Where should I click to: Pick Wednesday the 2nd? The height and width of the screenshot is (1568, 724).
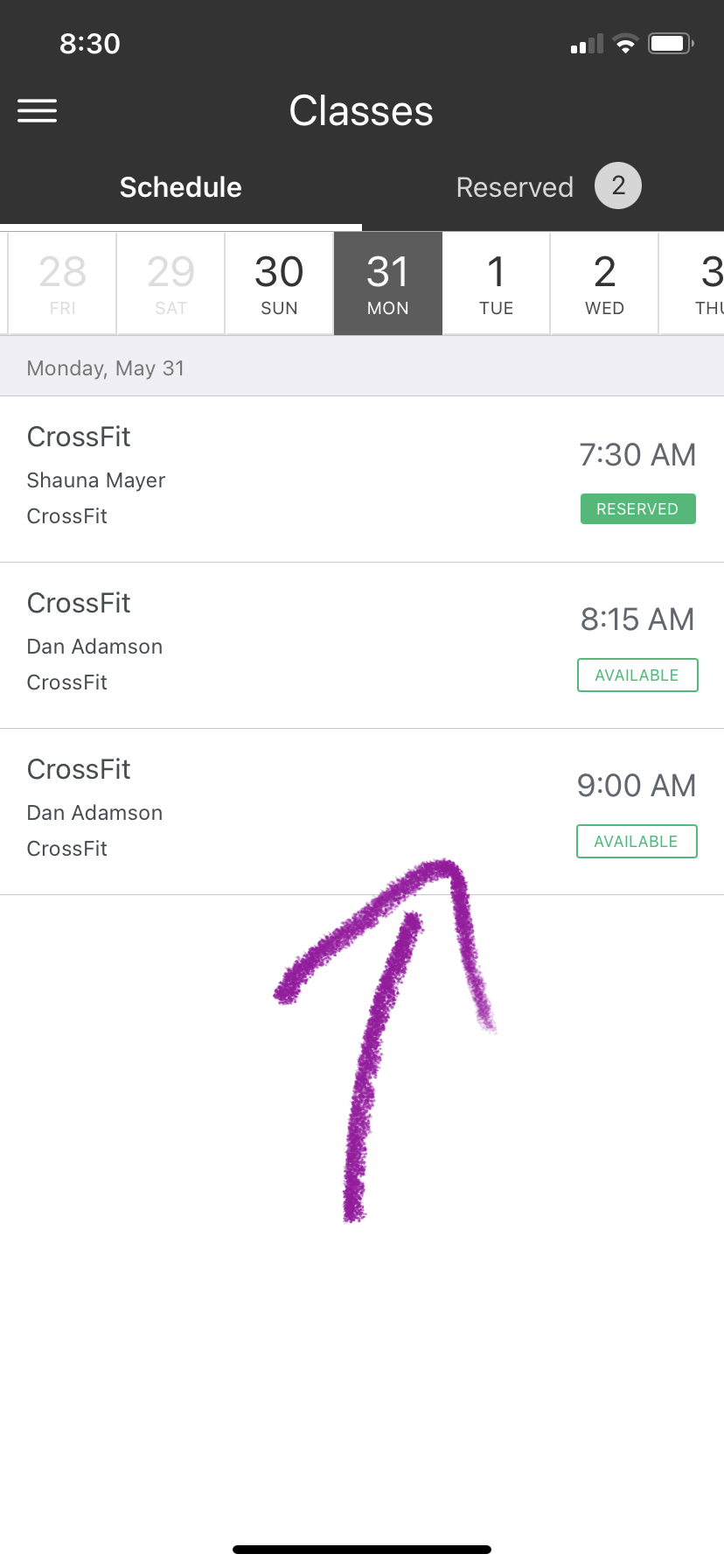click(x=604, y=283)
